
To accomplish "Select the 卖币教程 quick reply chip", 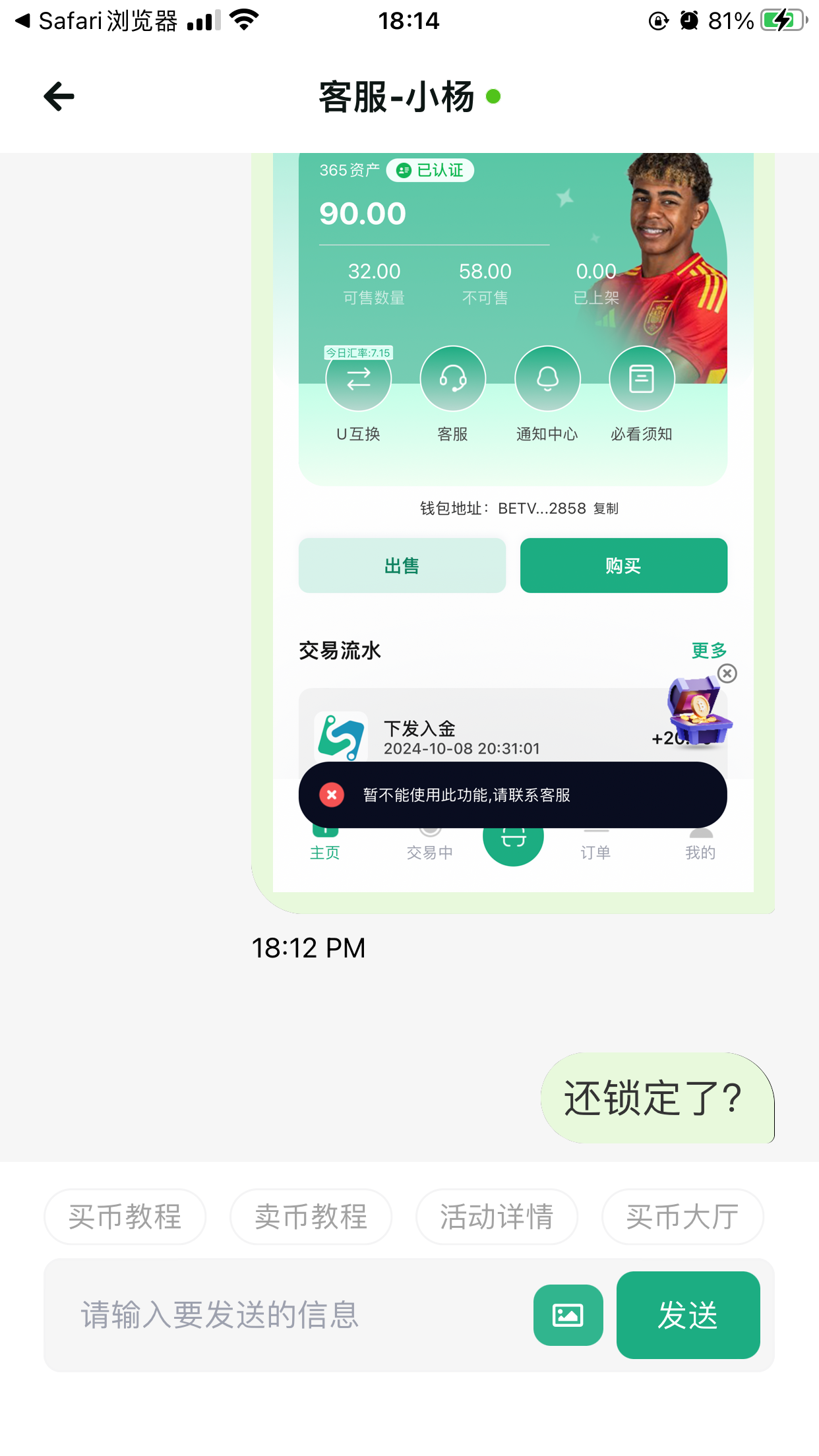I will pos(311,1217).
